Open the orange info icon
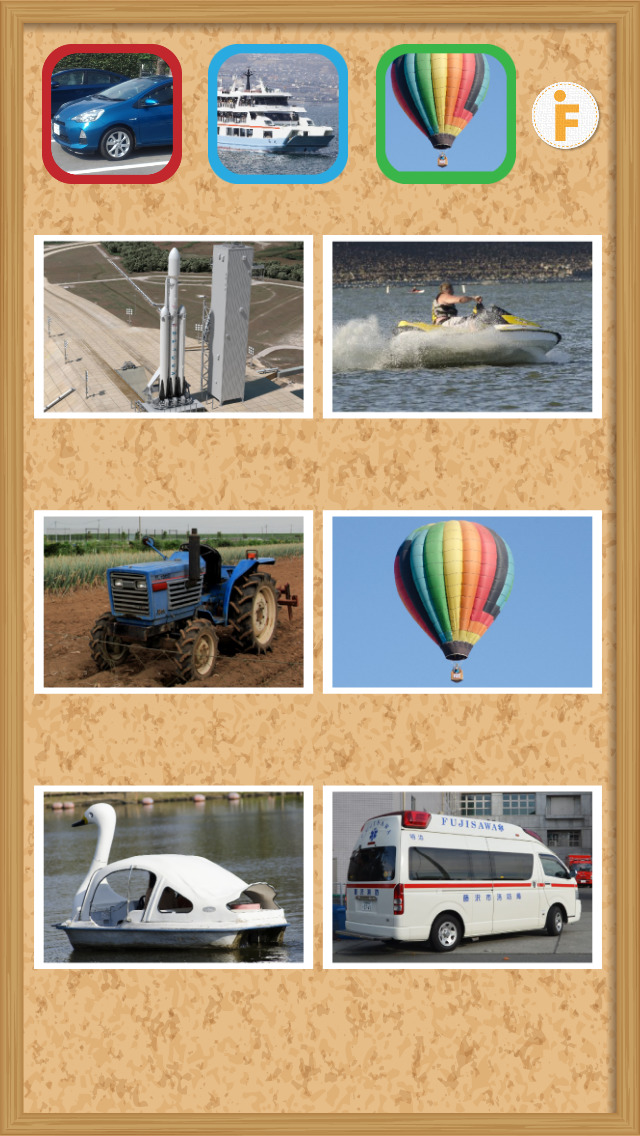The width and height of the screenshot is (640, 1136). 565,115
